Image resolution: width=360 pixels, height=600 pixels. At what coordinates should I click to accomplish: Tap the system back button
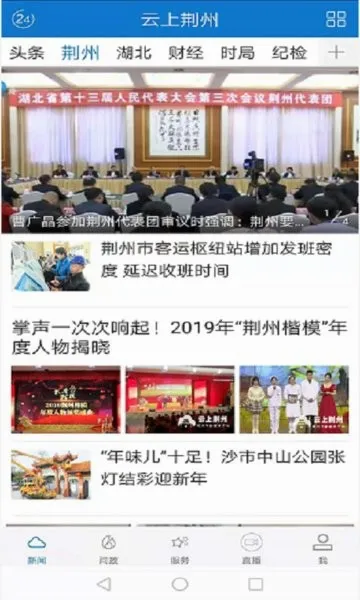click(x=104, y=584)
